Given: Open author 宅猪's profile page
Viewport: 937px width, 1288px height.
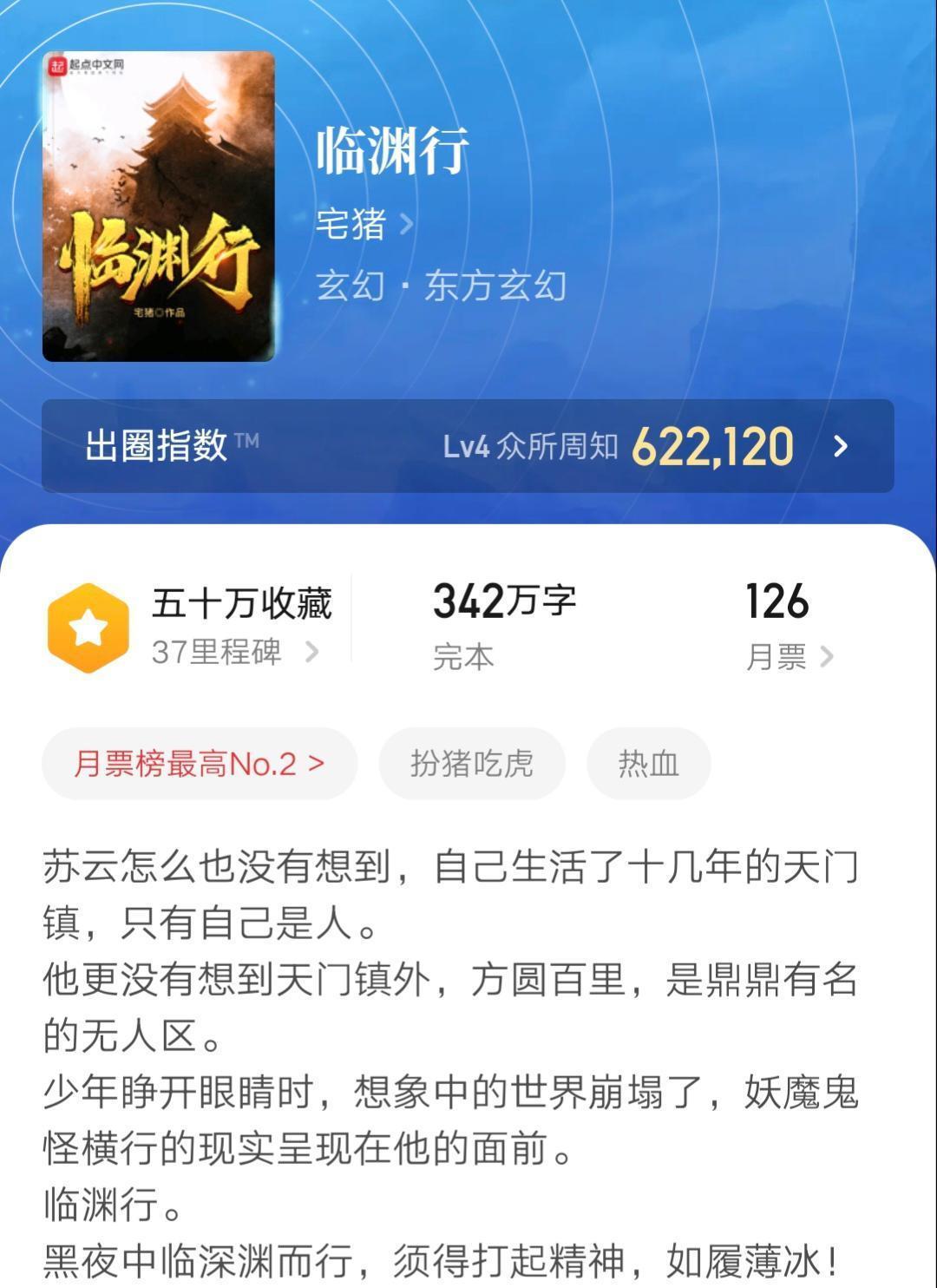Looking at the screenshot, I should pyautogui.click(x=363, y=224).
